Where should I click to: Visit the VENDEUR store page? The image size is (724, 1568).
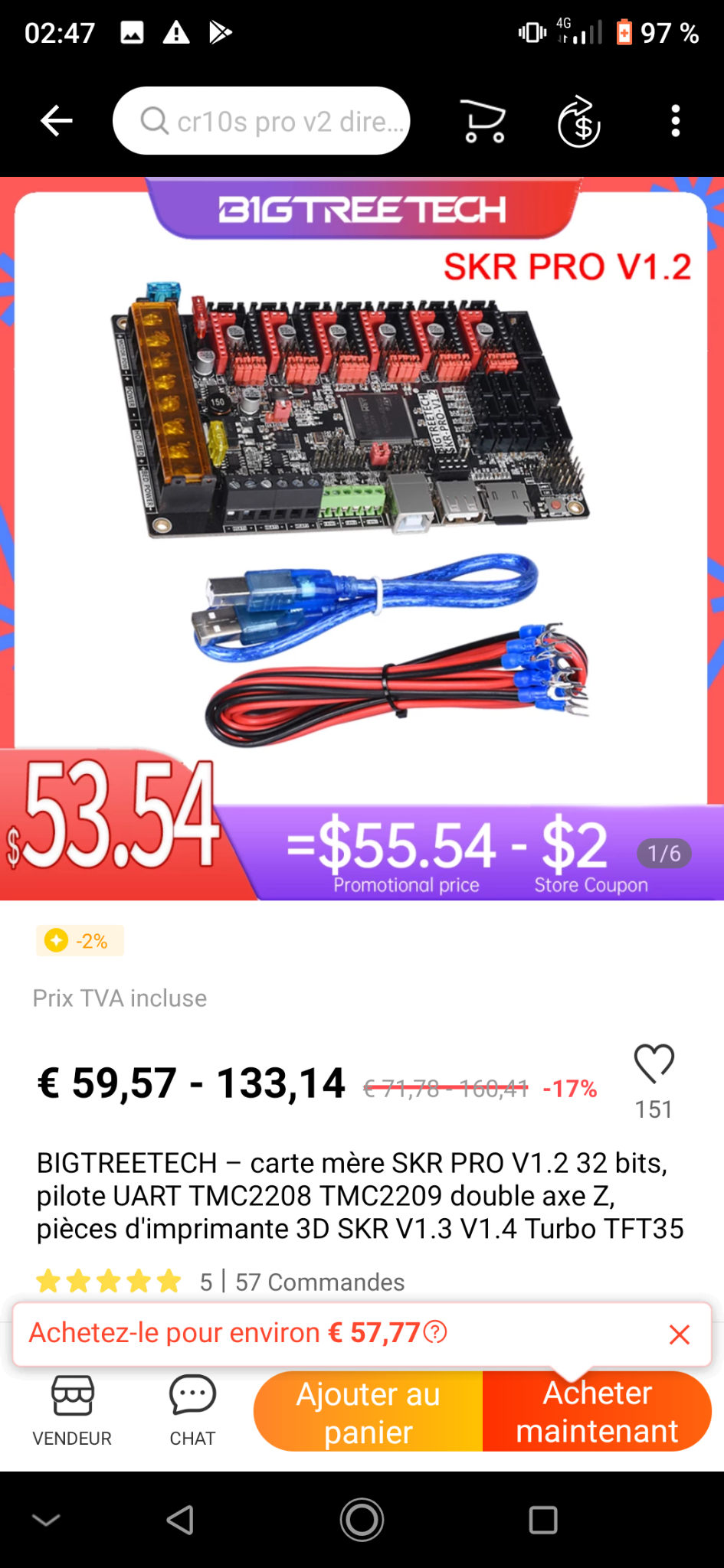(x=72, y=1410)
